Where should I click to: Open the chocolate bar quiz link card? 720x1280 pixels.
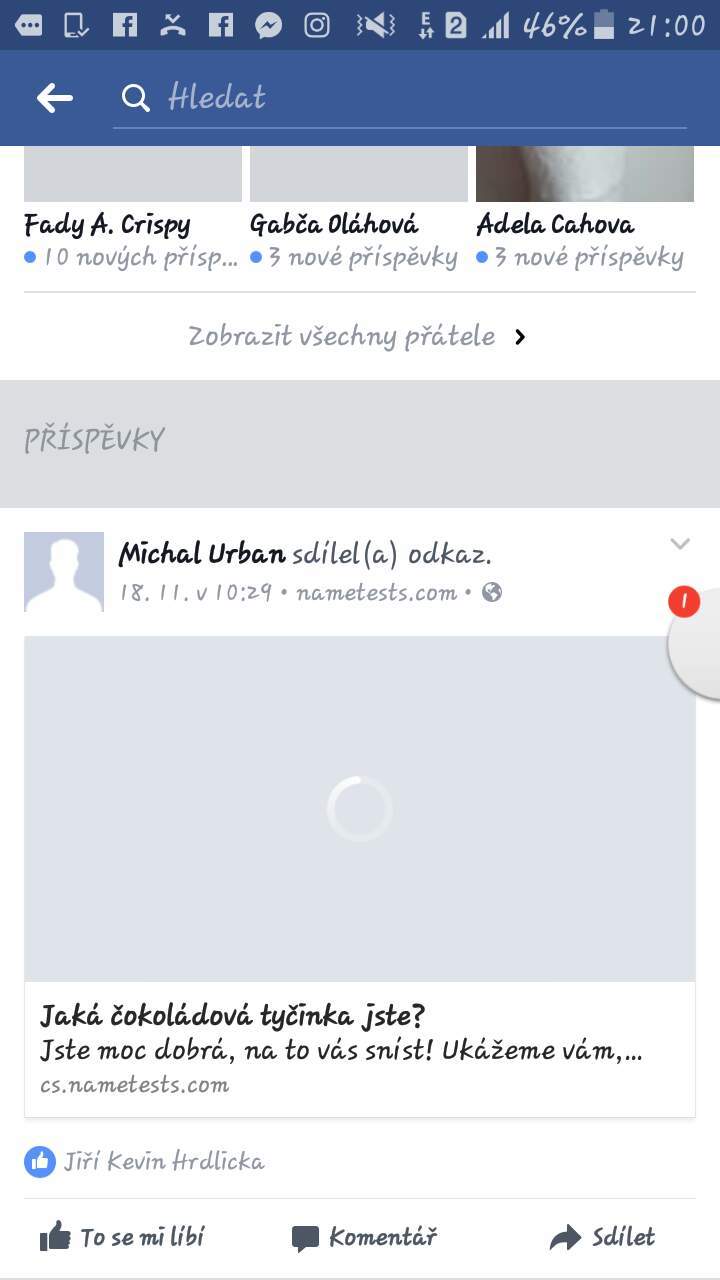(360, 876)
